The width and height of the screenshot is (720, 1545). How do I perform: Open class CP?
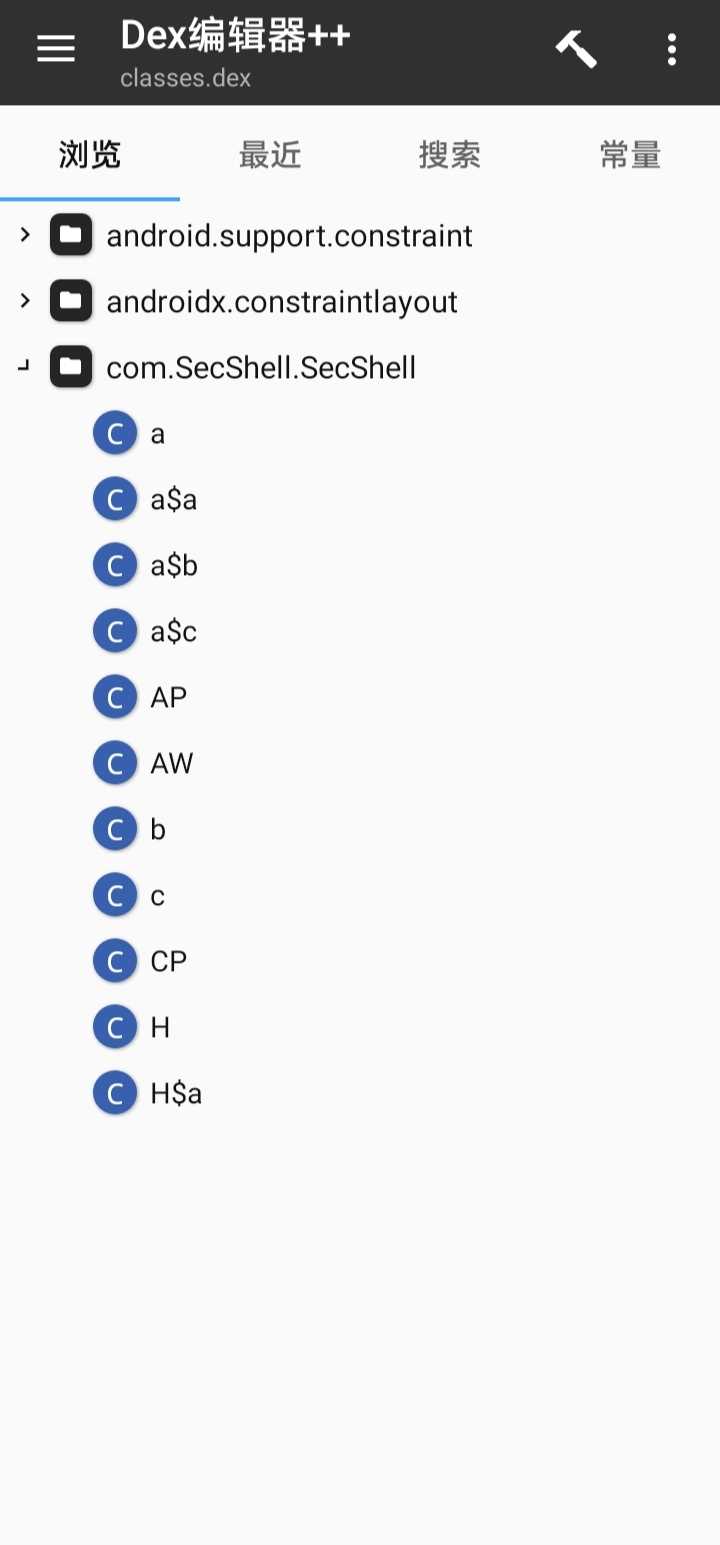coord(360,962)
